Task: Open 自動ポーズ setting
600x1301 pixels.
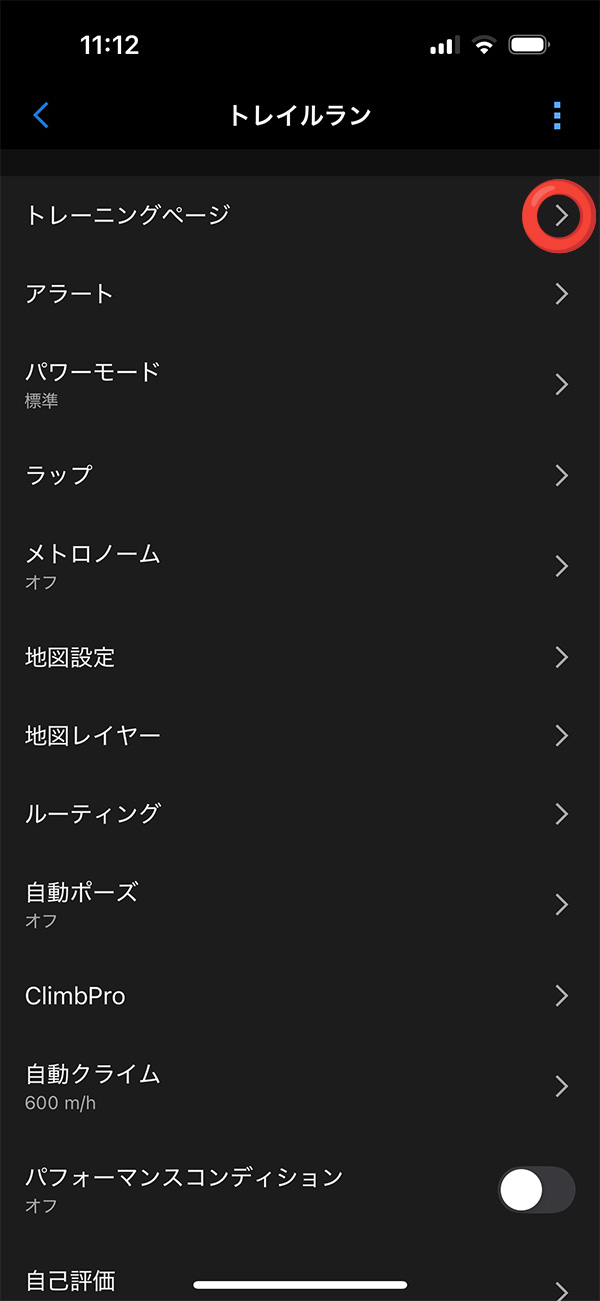Action: click(300, 904)
